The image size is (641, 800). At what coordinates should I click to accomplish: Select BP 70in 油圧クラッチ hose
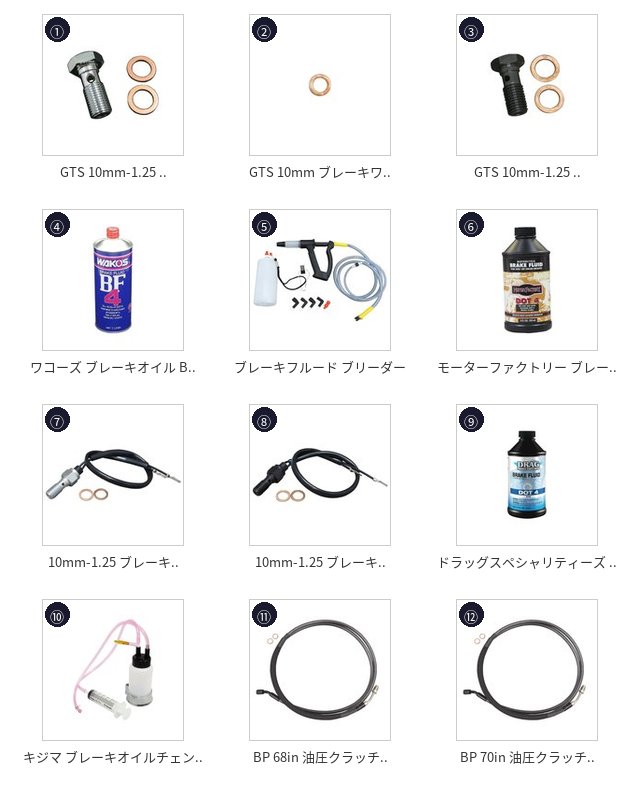[527, 670]
